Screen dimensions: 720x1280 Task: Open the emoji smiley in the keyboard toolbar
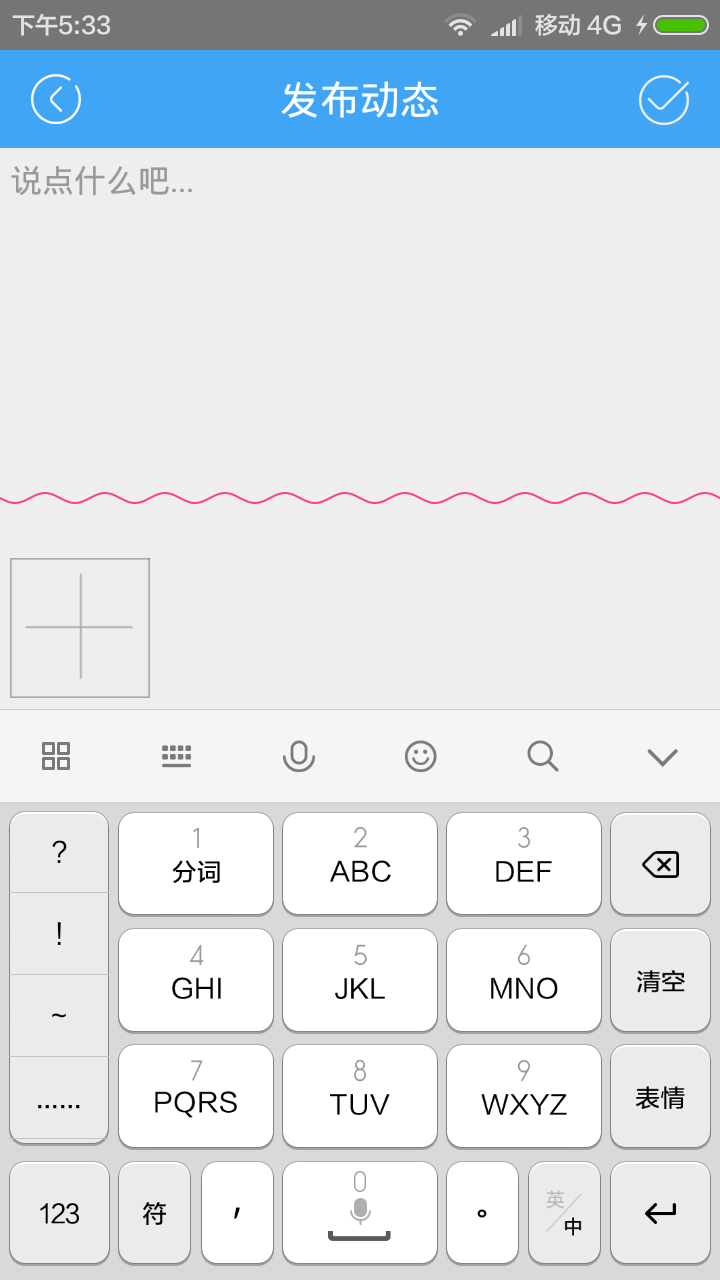[x=421, y=756]
